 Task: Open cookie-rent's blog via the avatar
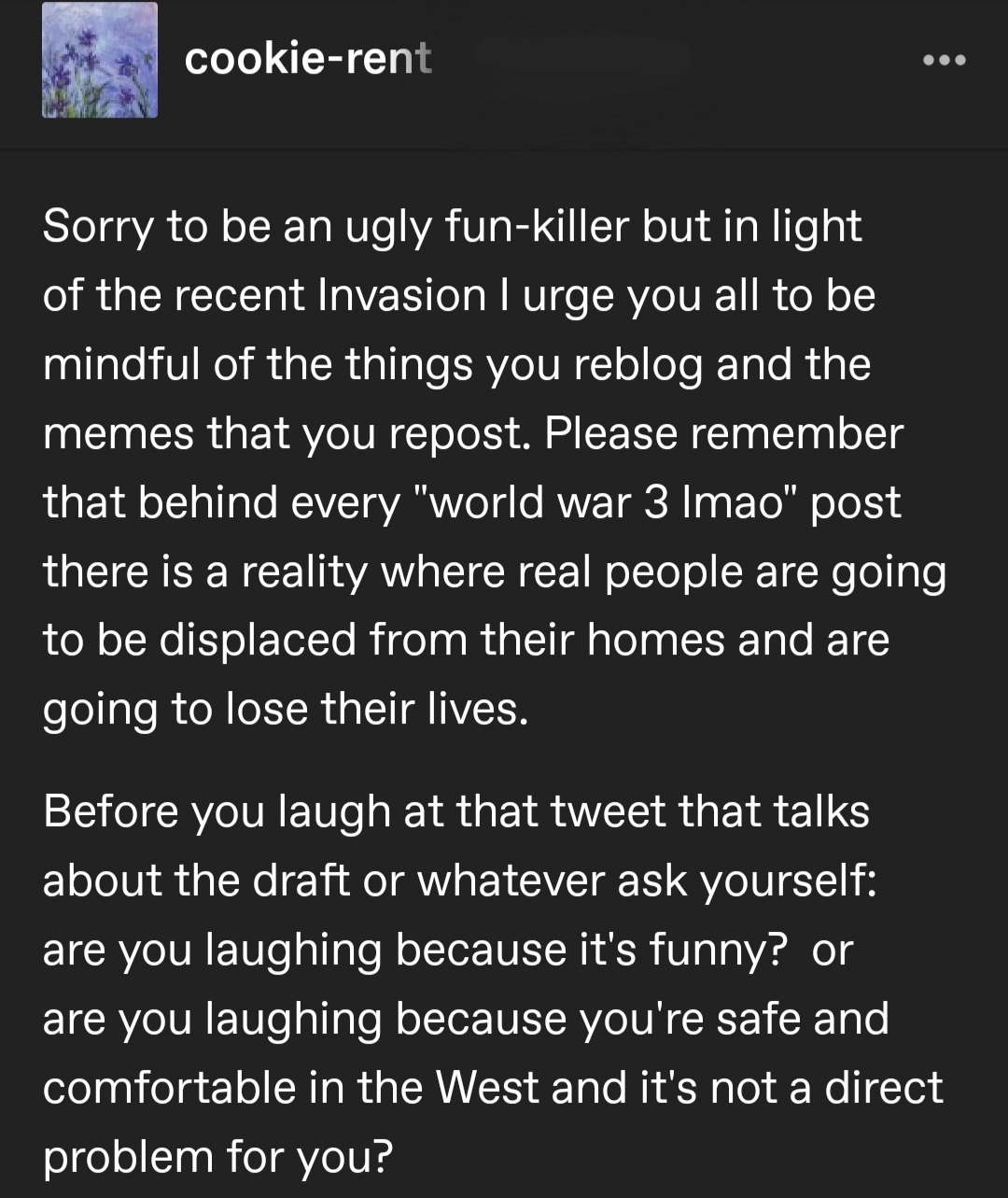(x=100, y=60)
